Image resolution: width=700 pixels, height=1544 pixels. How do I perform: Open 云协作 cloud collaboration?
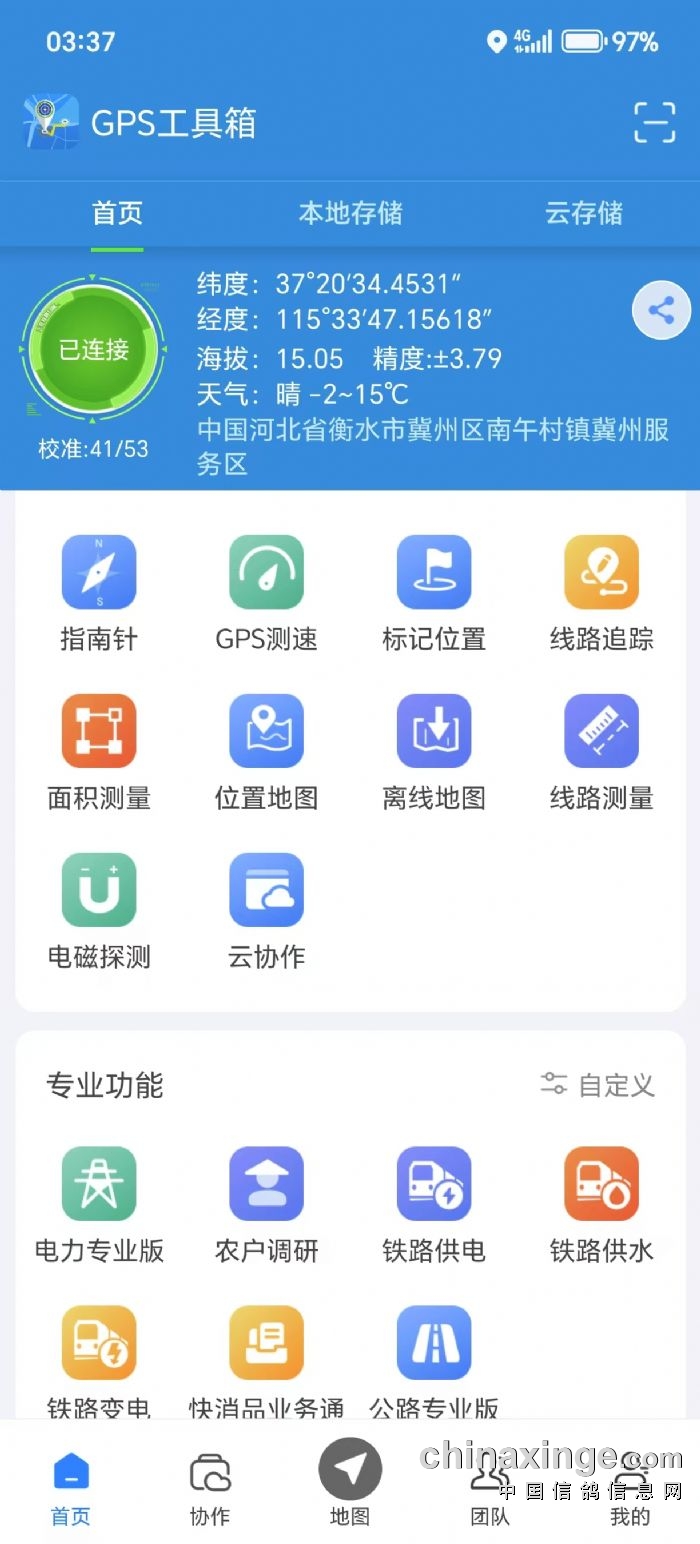point(266,912)
